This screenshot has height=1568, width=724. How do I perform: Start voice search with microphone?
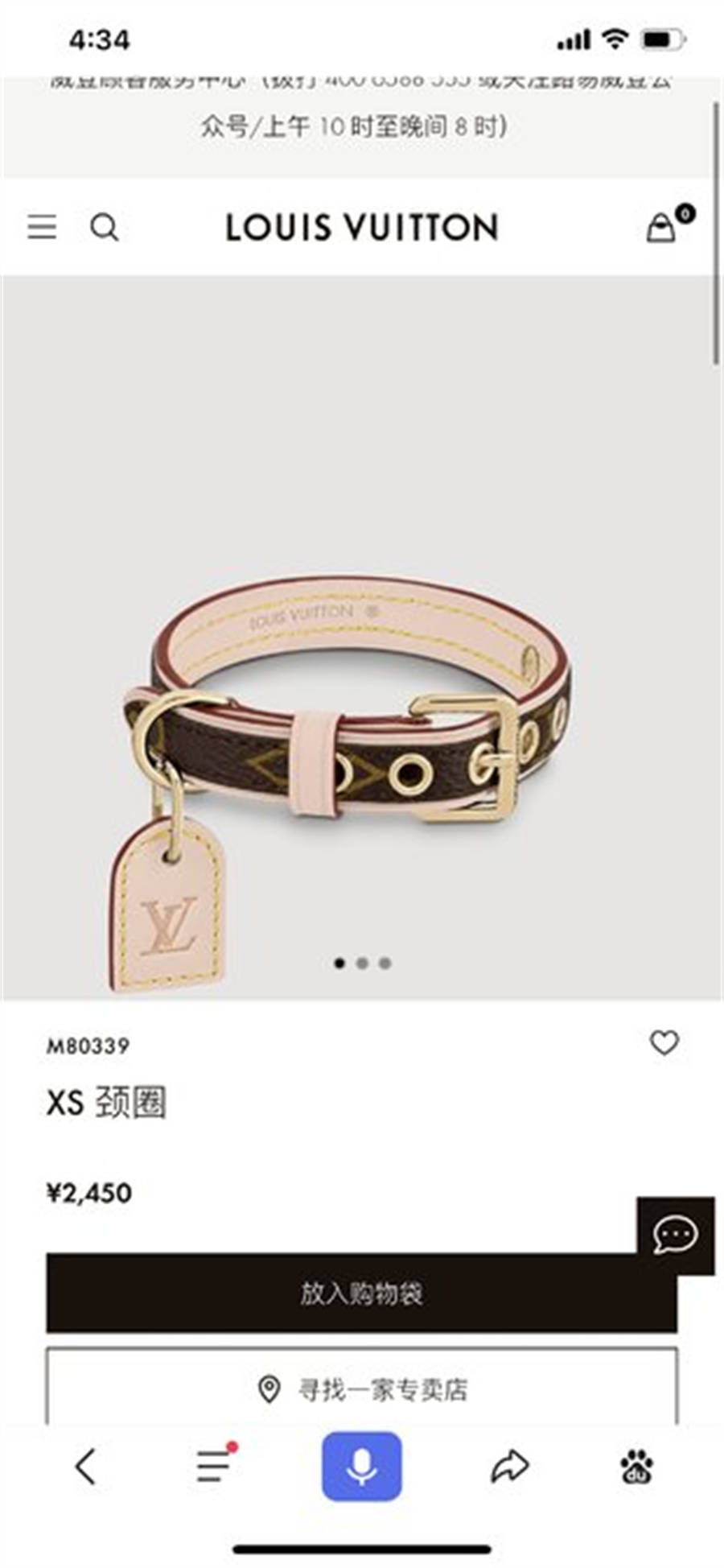click(361, 1466)
